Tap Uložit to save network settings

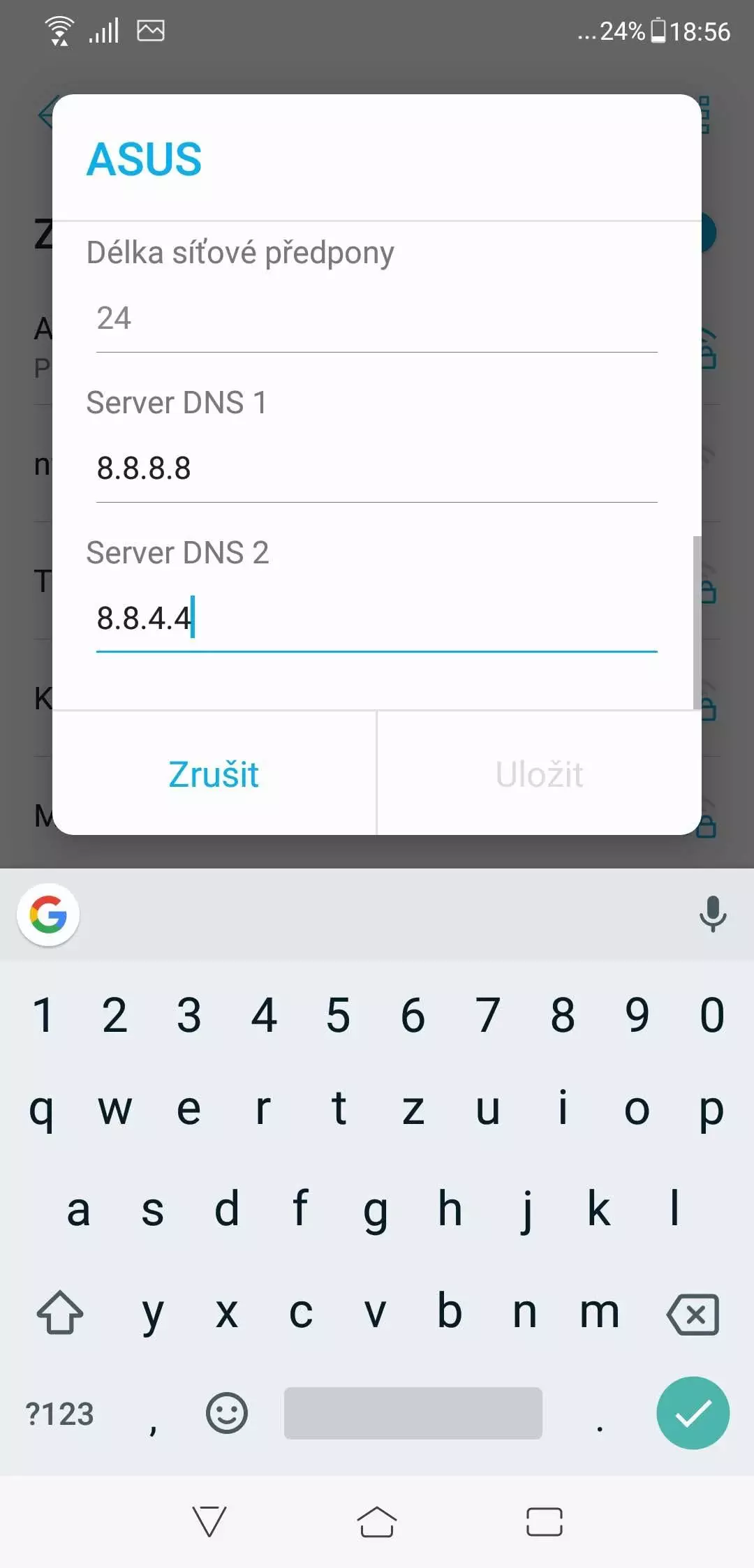[539, 774]
